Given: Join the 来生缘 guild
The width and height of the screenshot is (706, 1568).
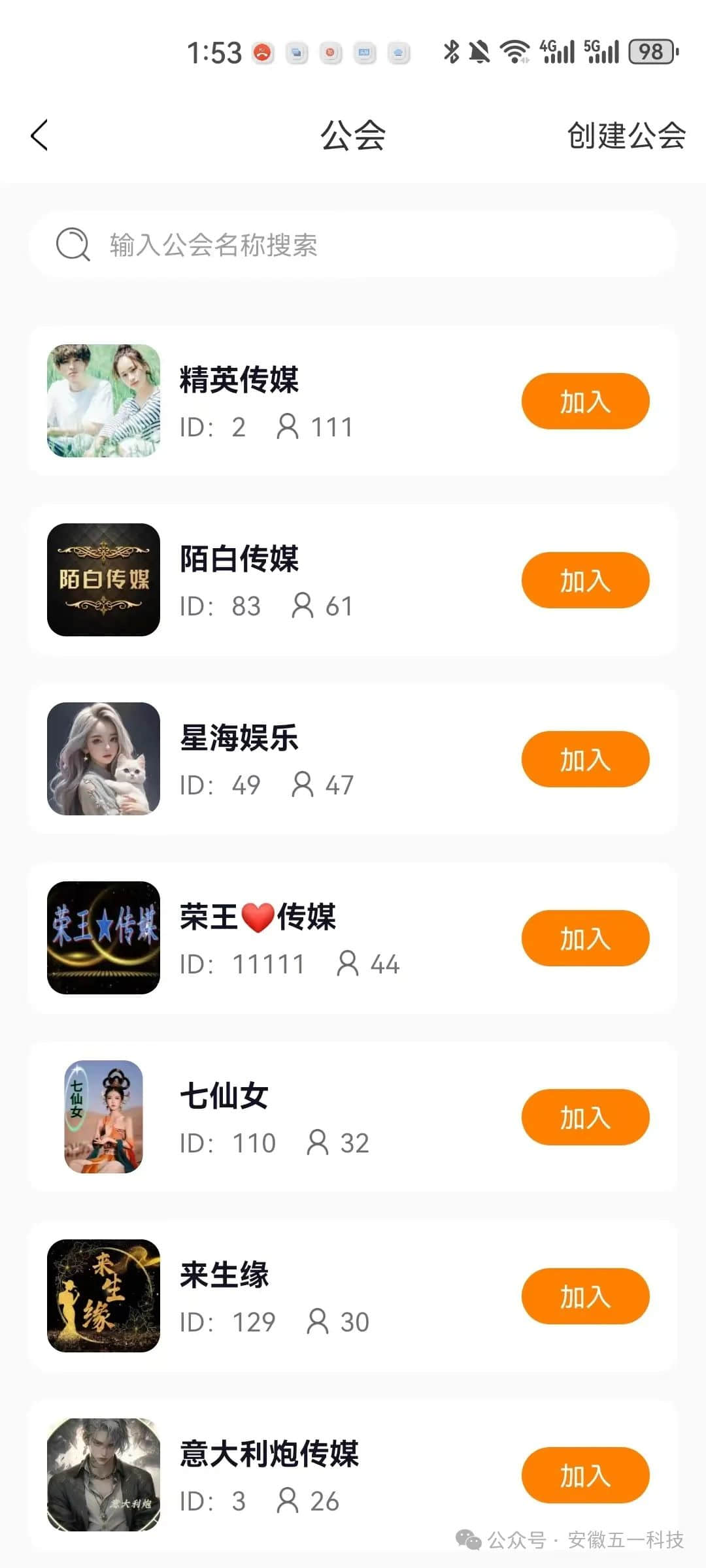Looking at the screenshot, I should (585, 1296).
